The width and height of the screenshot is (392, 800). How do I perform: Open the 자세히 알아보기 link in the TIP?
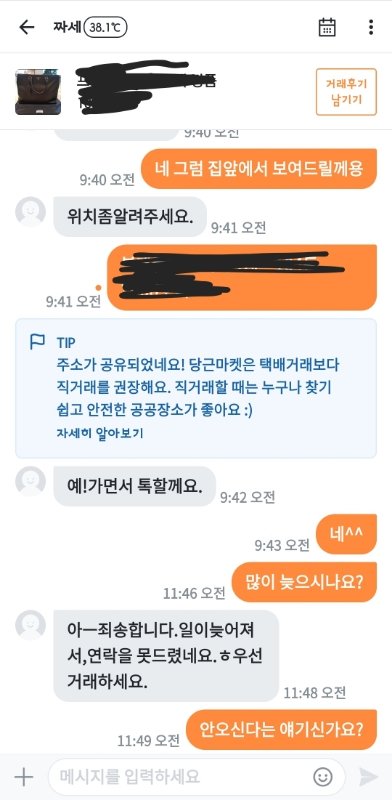tap(100, 433)
